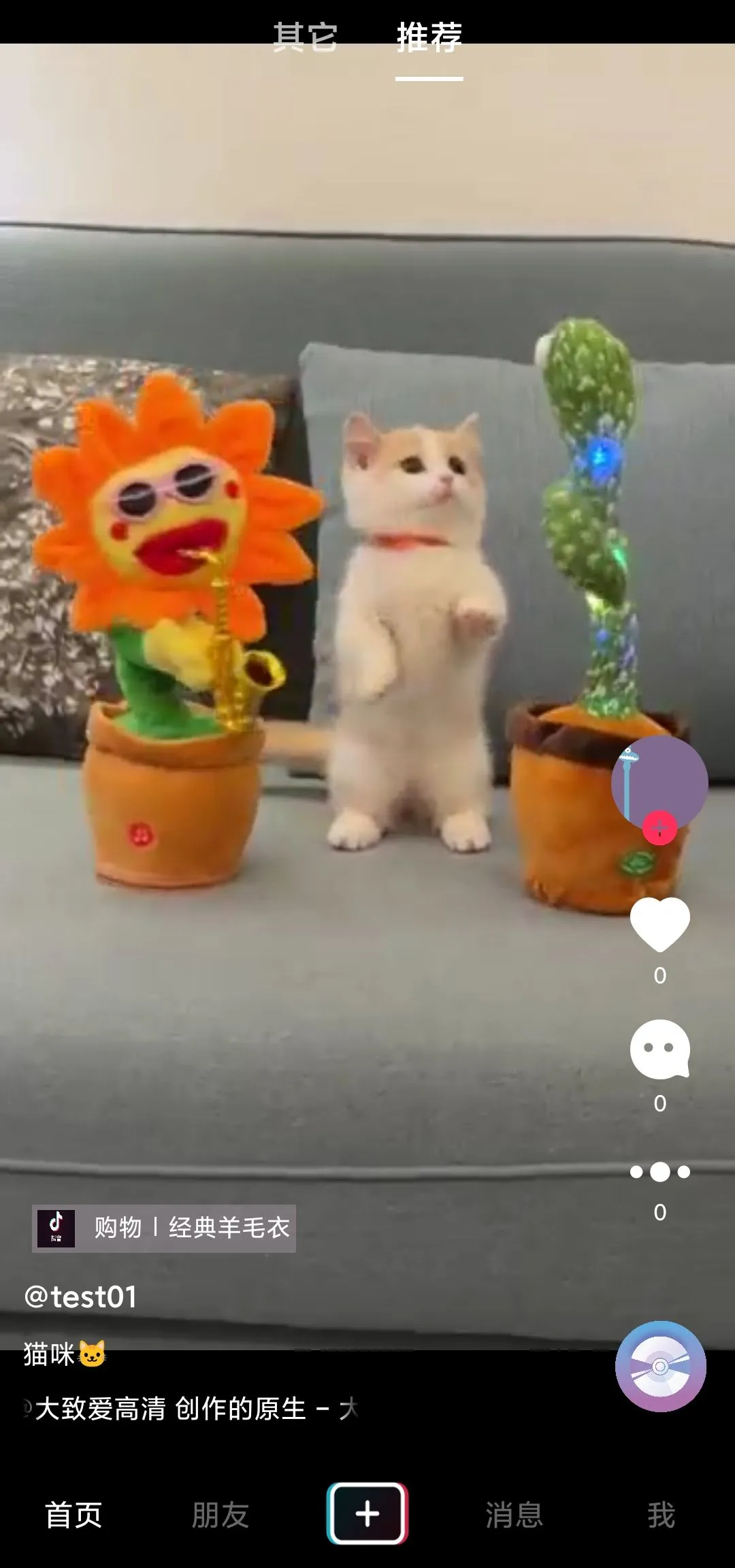Open the comments bubble

tap(659, 1049)
